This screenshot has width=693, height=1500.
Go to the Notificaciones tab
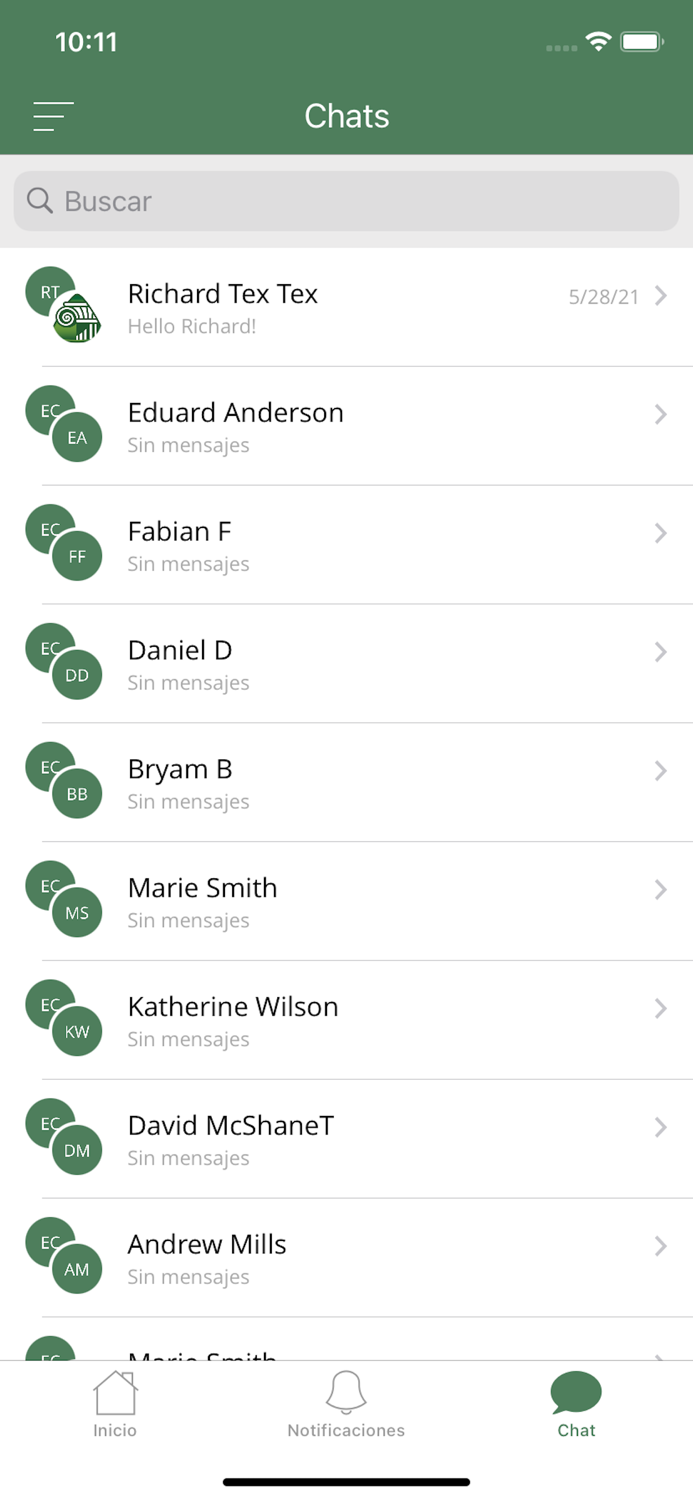pyautogui.click(x=346, y=1405)
